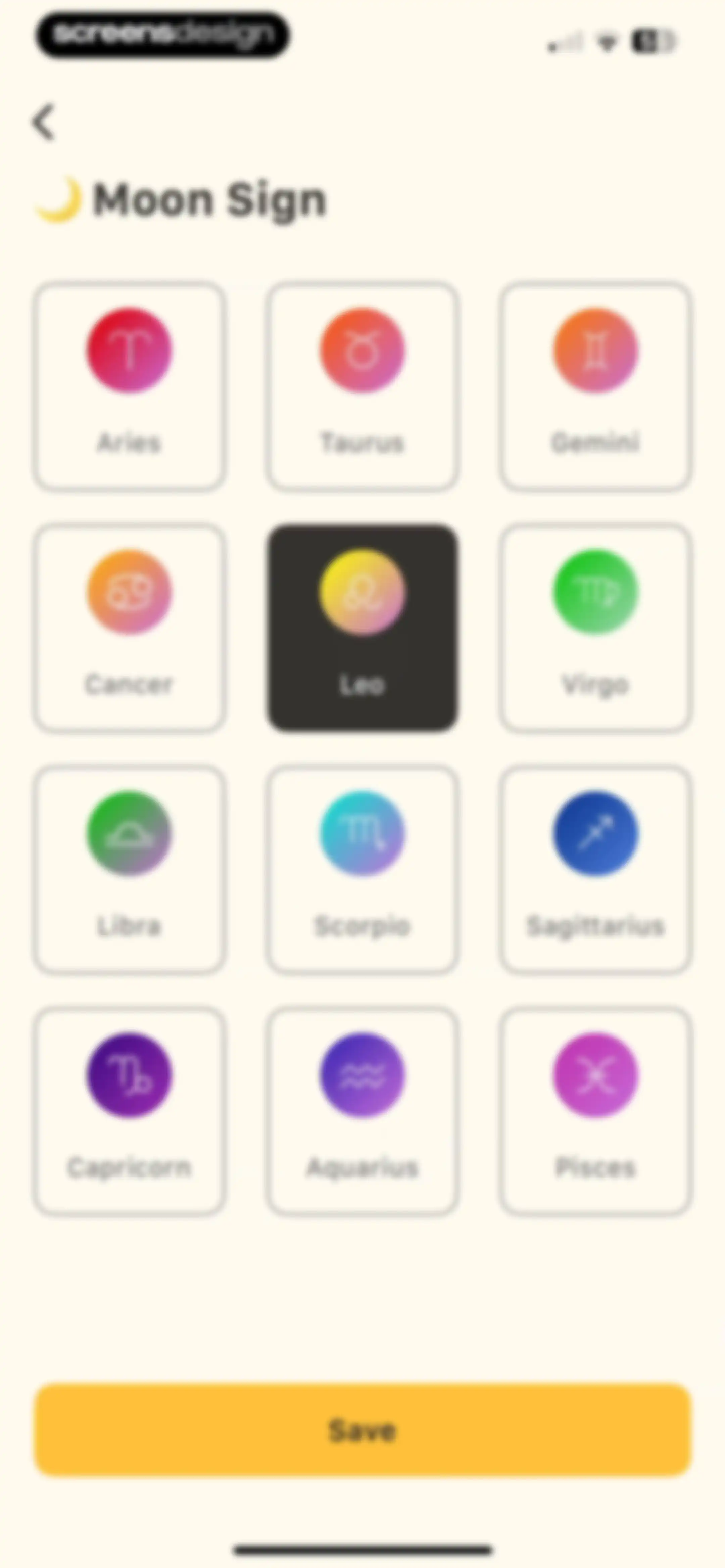Viewport: 725px width, 1568px height.
Task: Select the Cancer sign tile
Action: coord(129,628)
